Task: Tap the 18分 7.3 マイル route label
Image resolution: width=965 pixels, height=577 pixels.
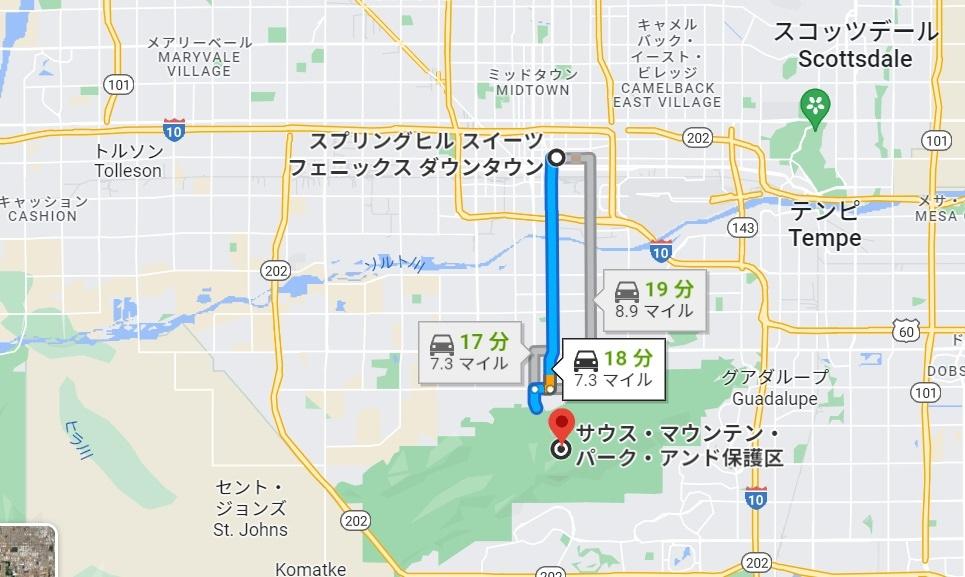Action: click(613, 368)
